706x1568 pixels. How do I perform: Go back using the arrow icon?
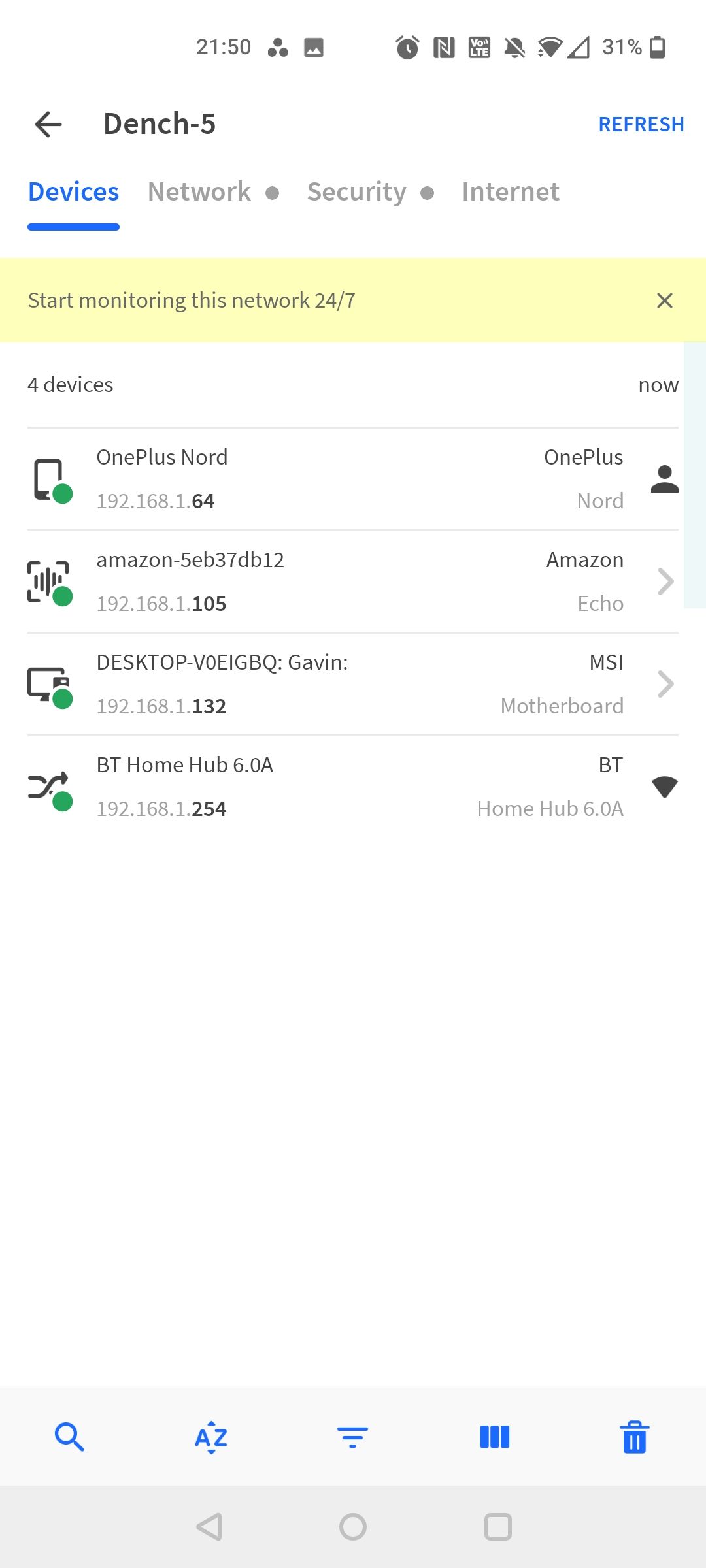pos(48,124)
